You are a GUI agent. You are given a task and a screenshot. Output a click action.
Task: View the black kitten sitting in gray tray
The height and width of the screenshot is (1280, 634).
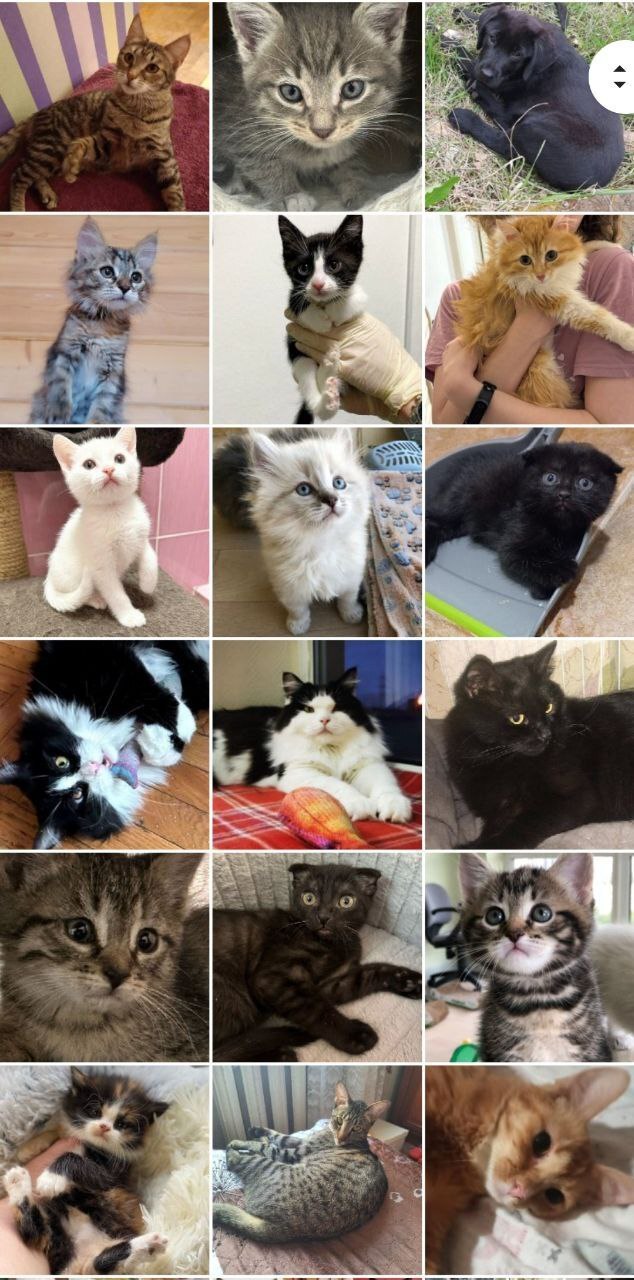click(529, 532)
